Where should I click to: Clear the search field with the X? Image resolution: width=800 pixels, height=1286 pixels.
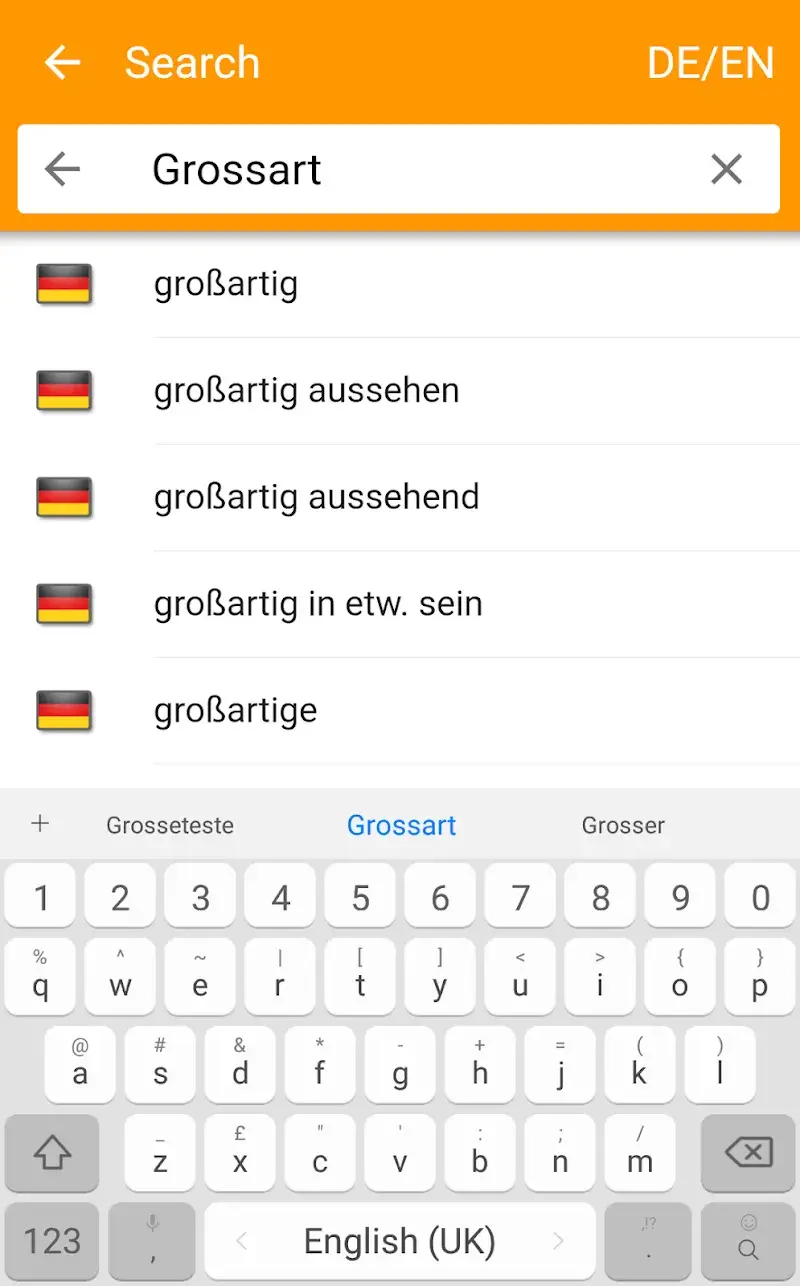pyautogui.click(x=727, y=170)
